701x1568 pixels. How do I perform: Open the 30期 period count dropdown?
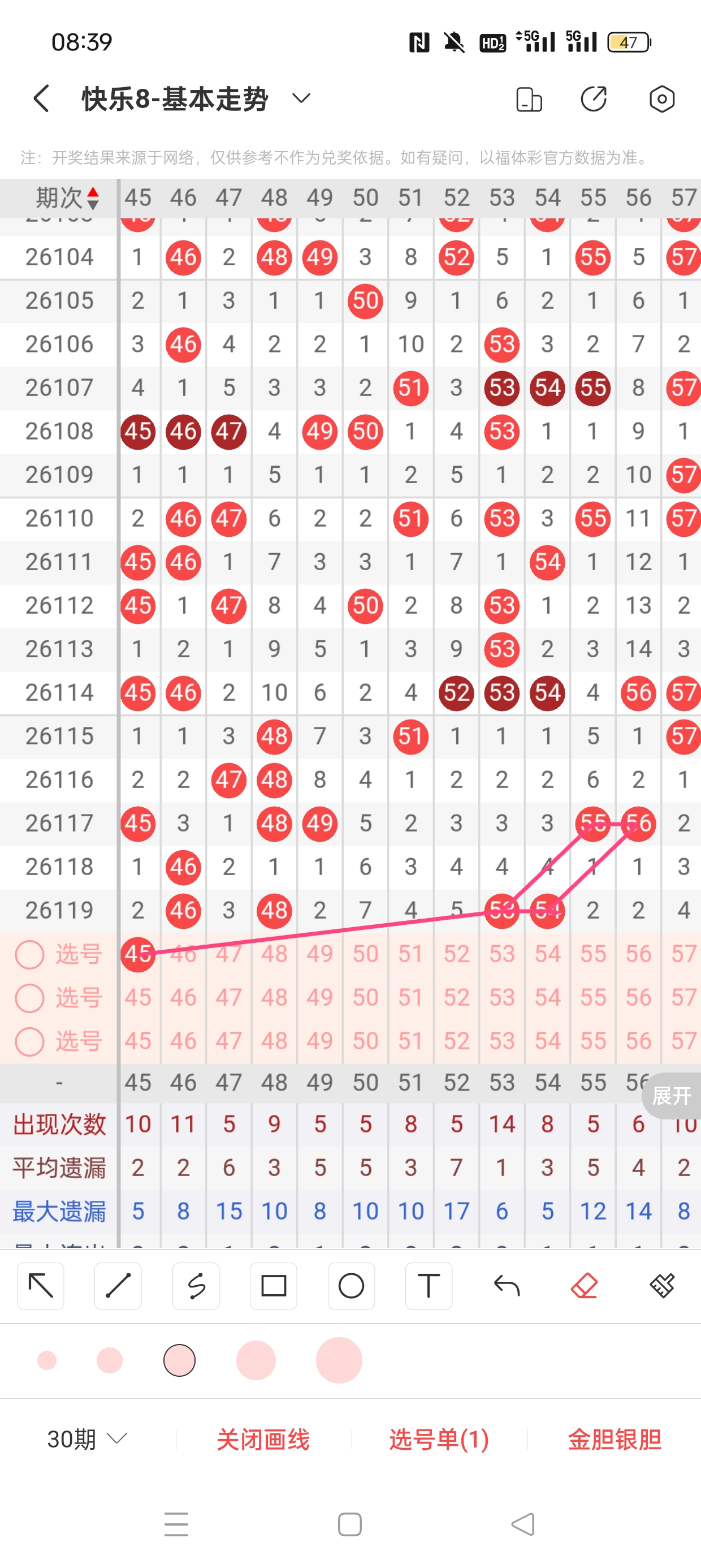pyautogui.click(x=87, y=1439)
